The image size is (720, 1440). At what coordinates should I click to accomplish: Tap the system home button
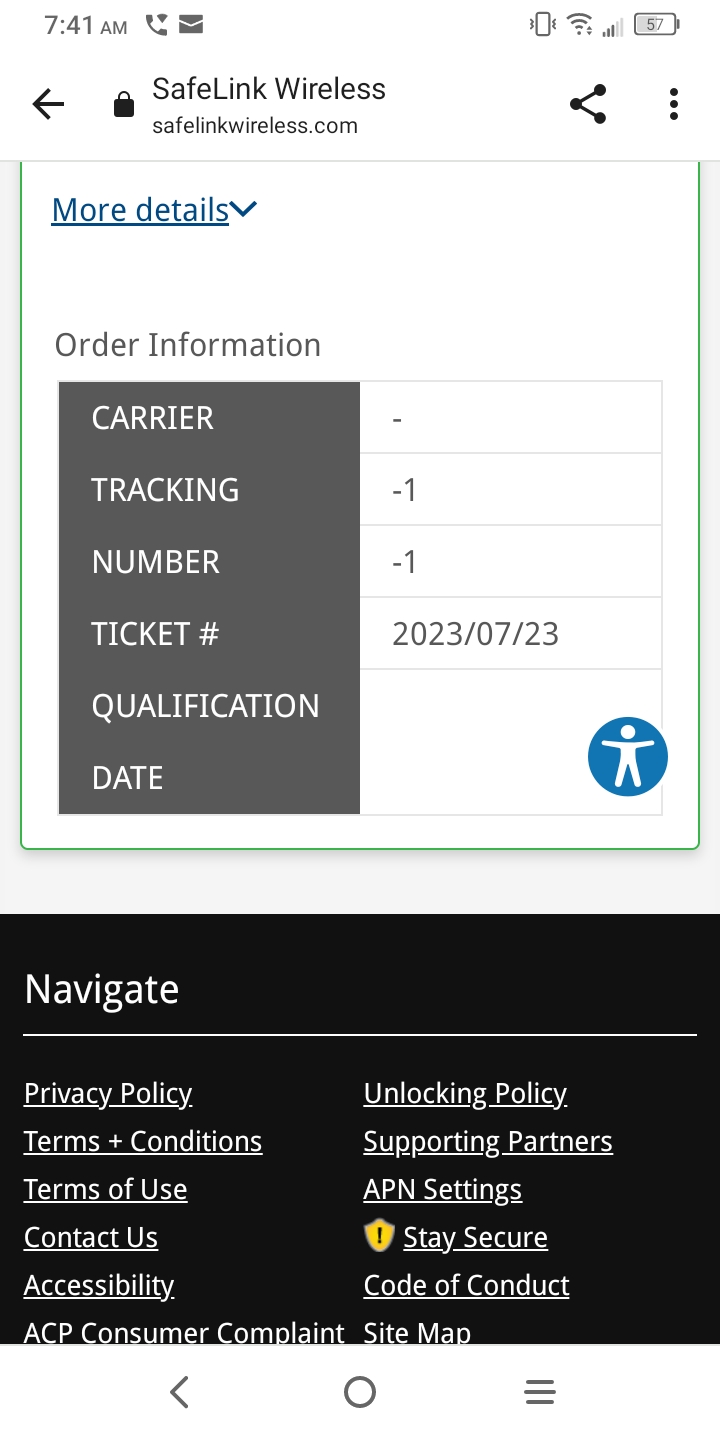[x=360, y=1392]
